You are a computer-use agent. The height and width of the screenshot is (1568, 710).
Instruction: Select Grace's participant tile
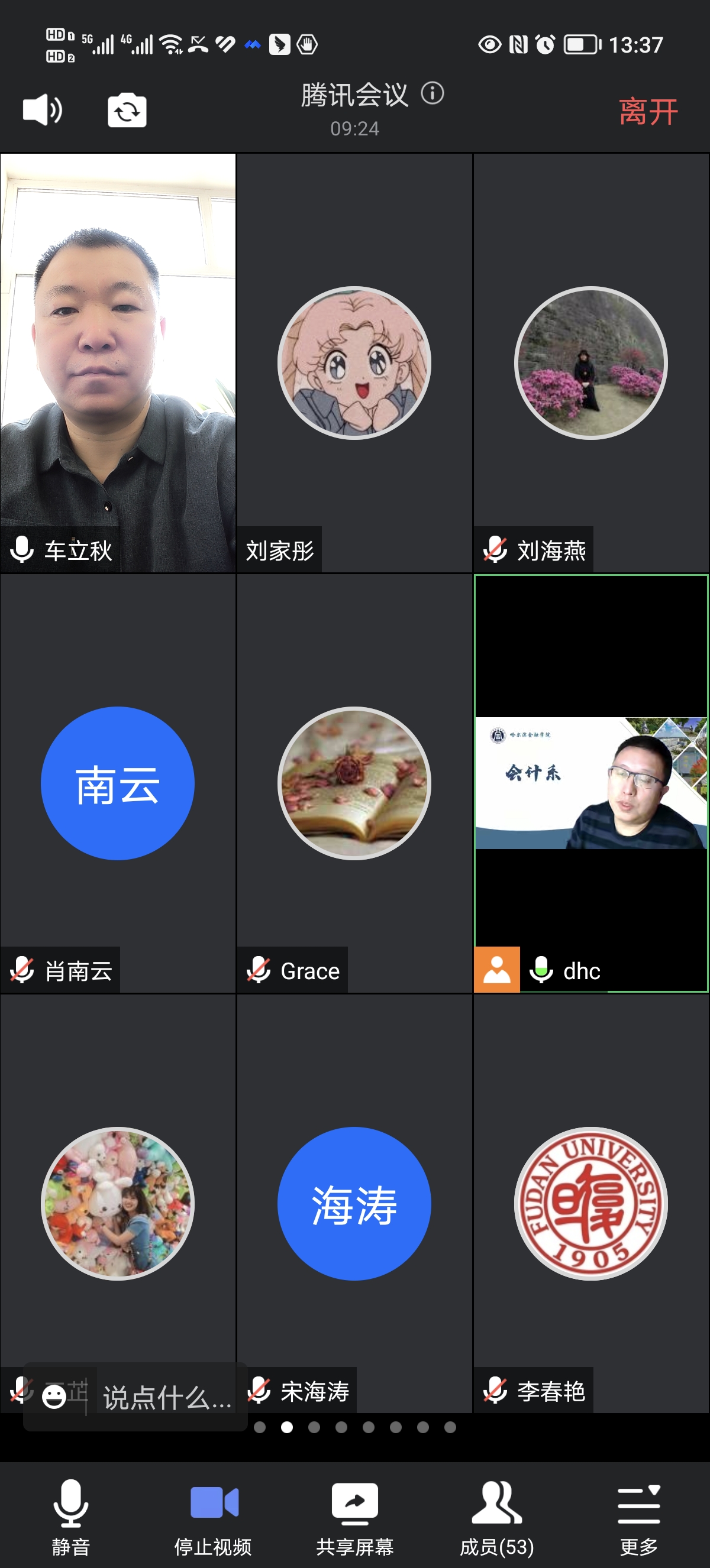354,783
